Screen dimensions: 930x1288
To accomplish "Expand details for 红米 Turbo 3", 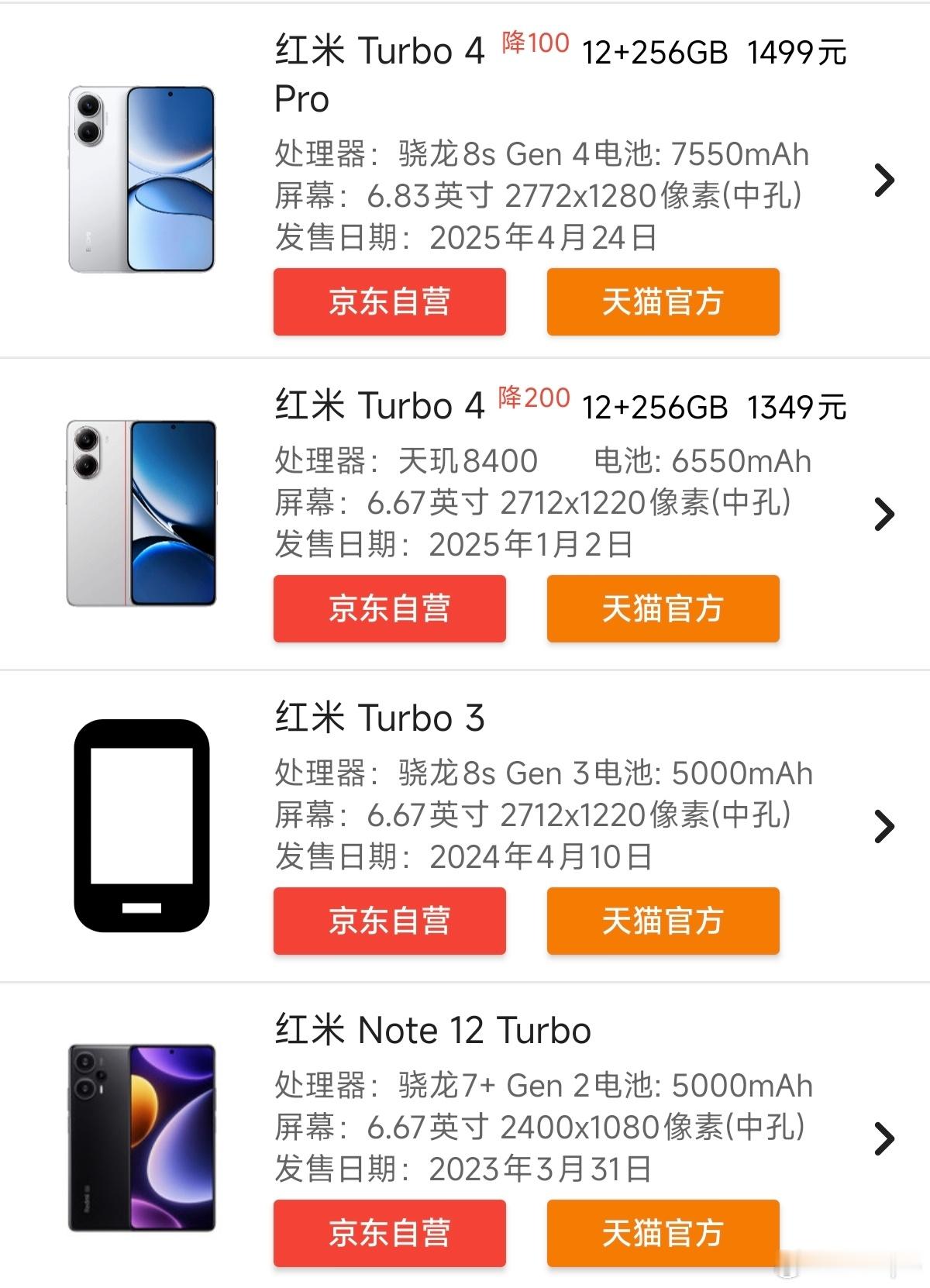I will coord(883,827).
